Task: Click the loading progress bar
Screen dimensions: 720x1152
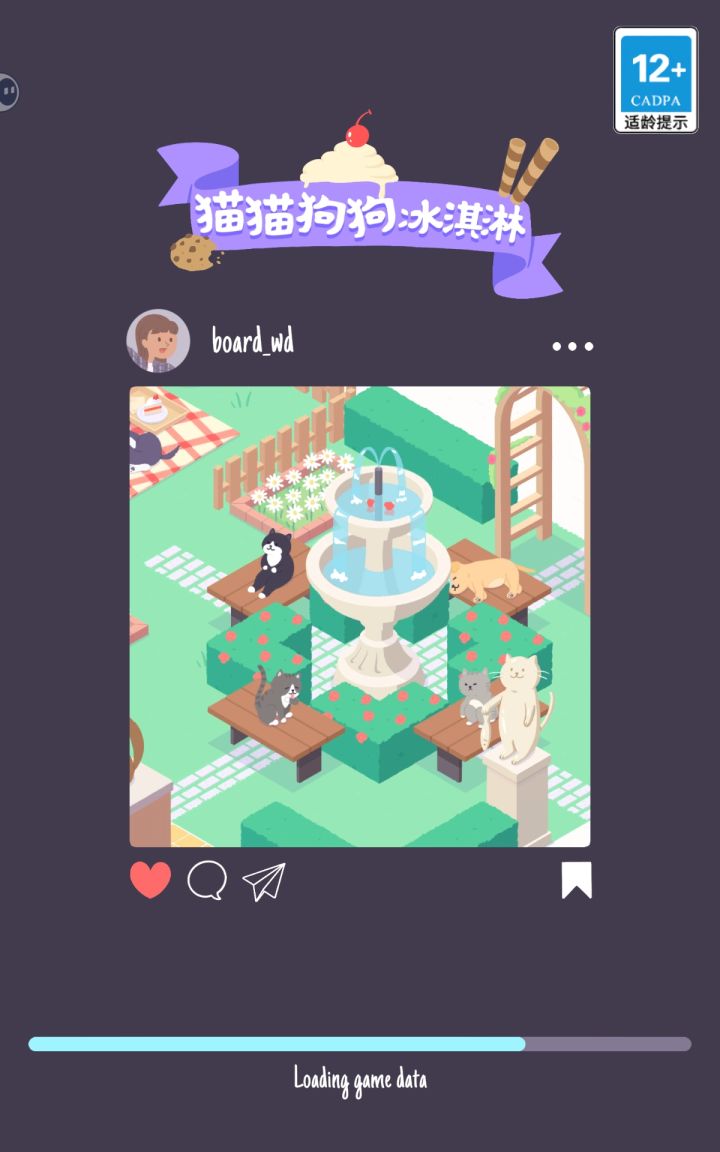Action: point(360,1043)
